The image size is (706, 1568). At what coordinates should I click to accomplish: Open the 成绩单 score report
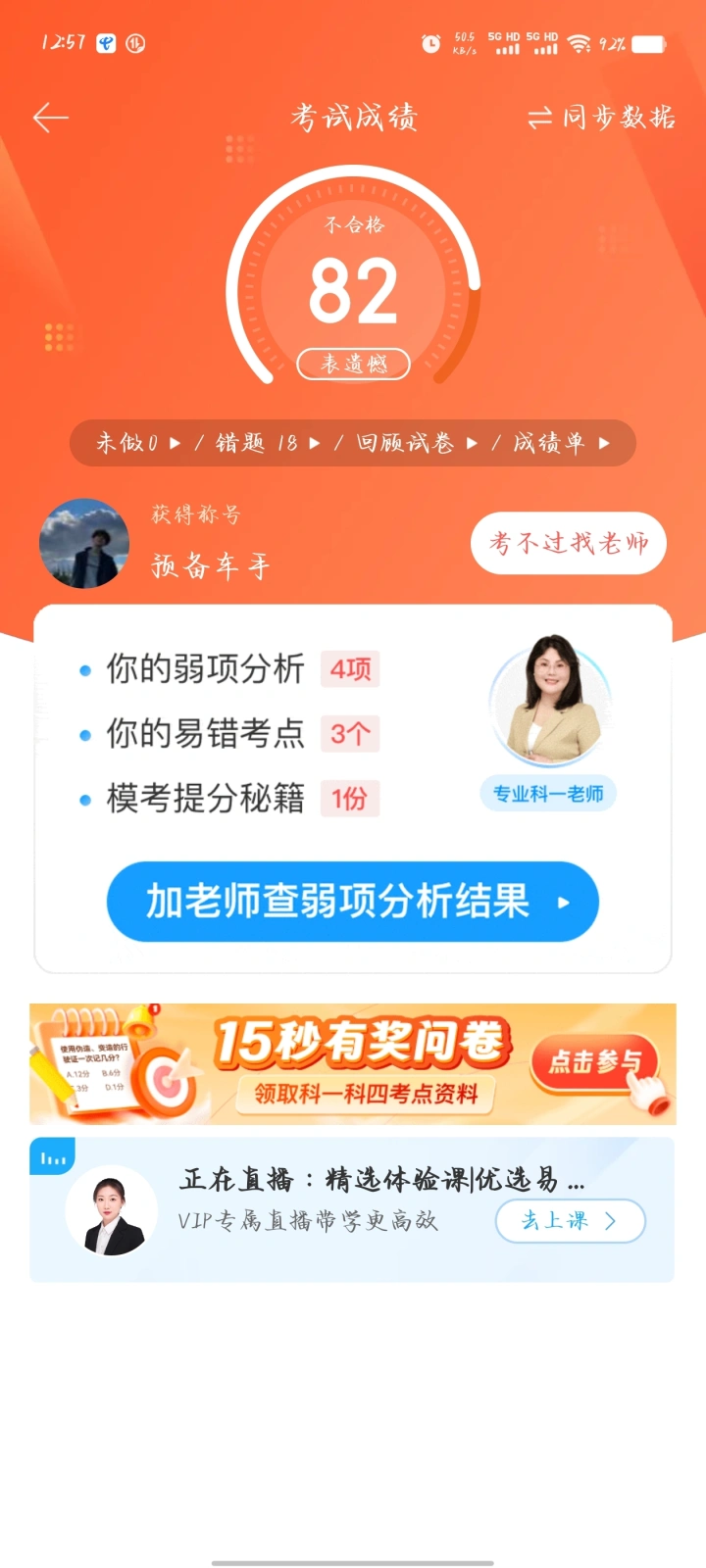562,443
